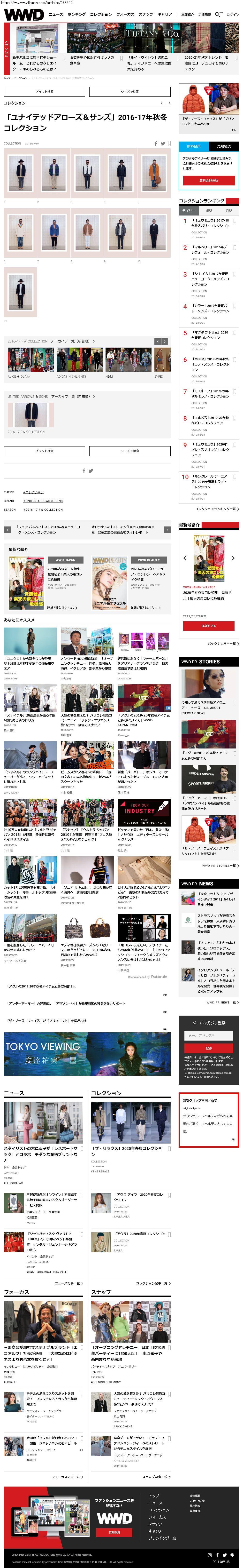
Task: Tap the シーズン検索 button under the PICK UP banner
Action: click(x=129, y=91)
